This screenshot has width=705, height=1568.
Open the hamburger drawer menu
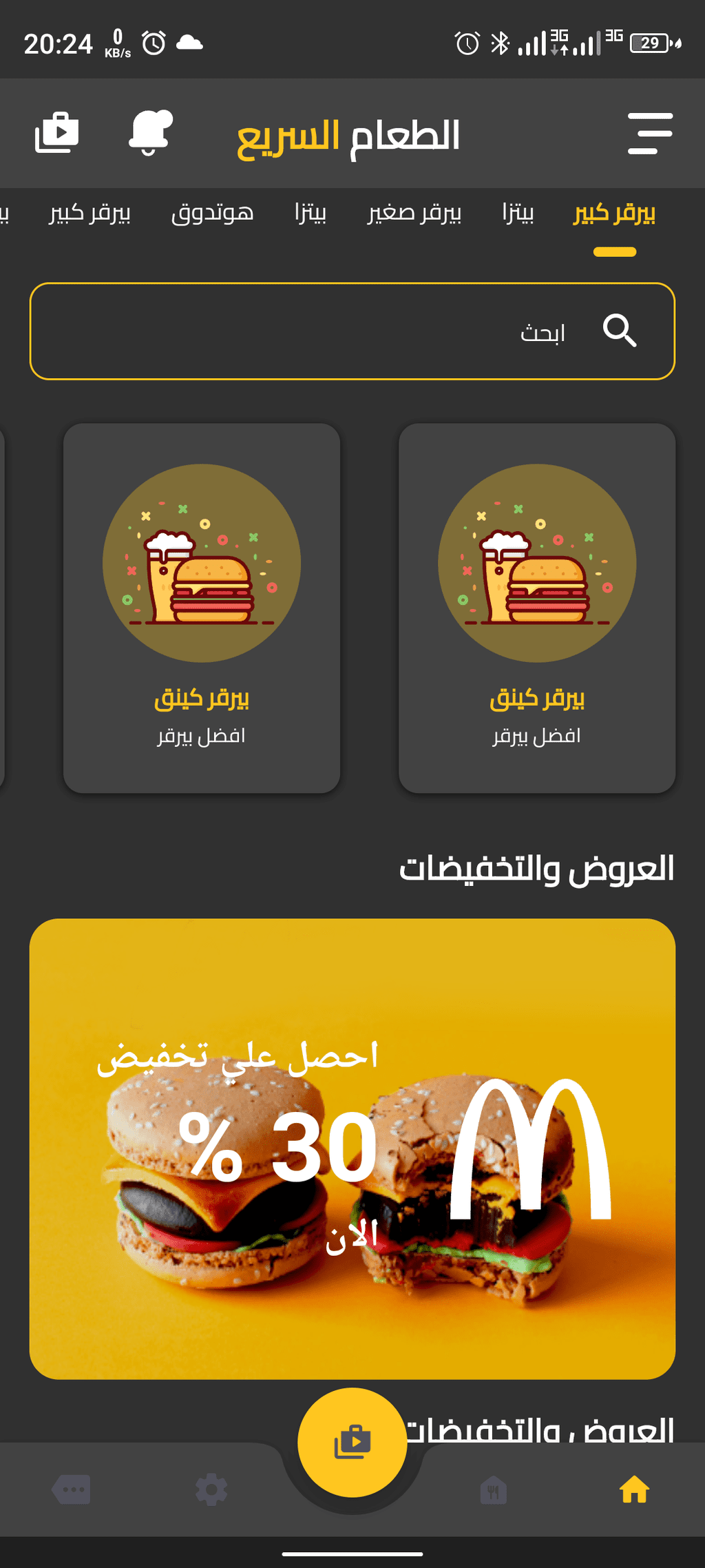[650, 134]
